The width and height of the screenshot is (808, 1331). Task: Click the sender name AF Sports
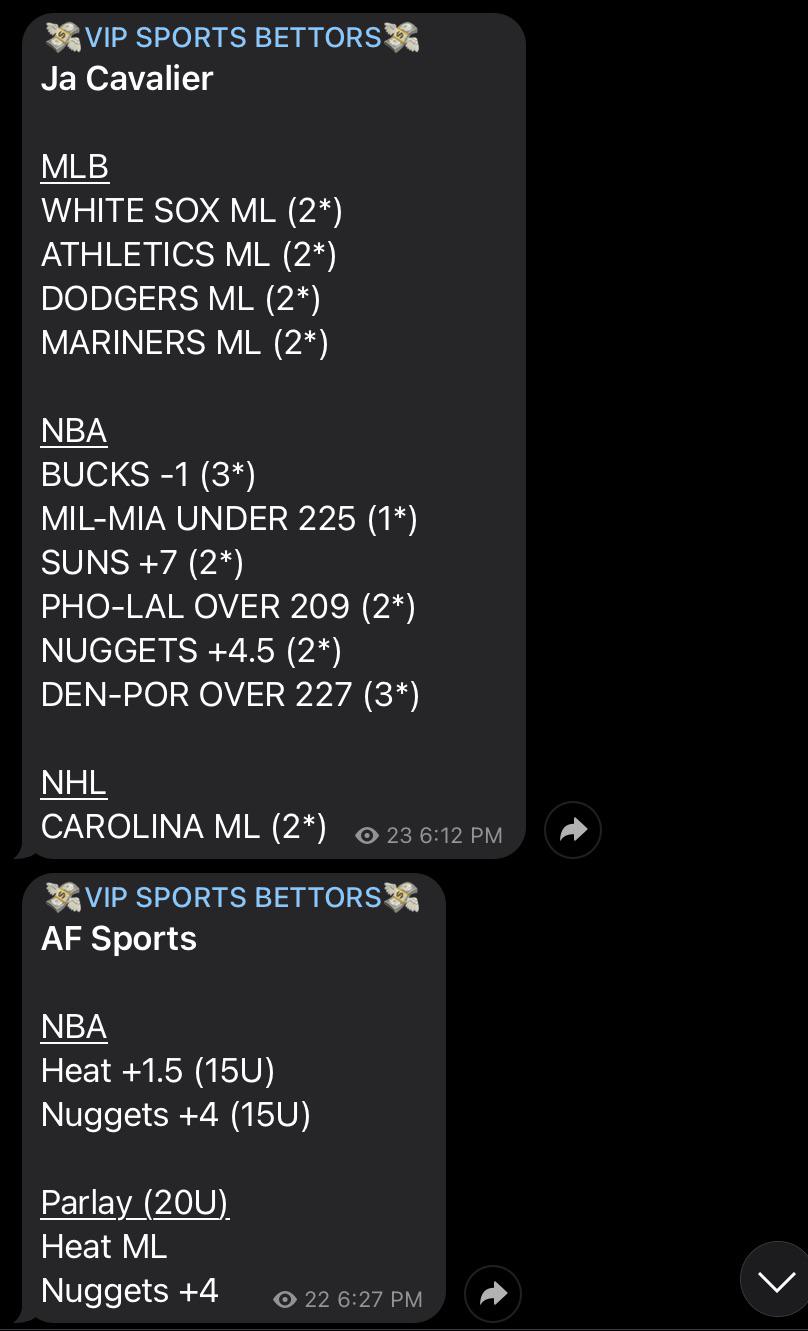117,938
